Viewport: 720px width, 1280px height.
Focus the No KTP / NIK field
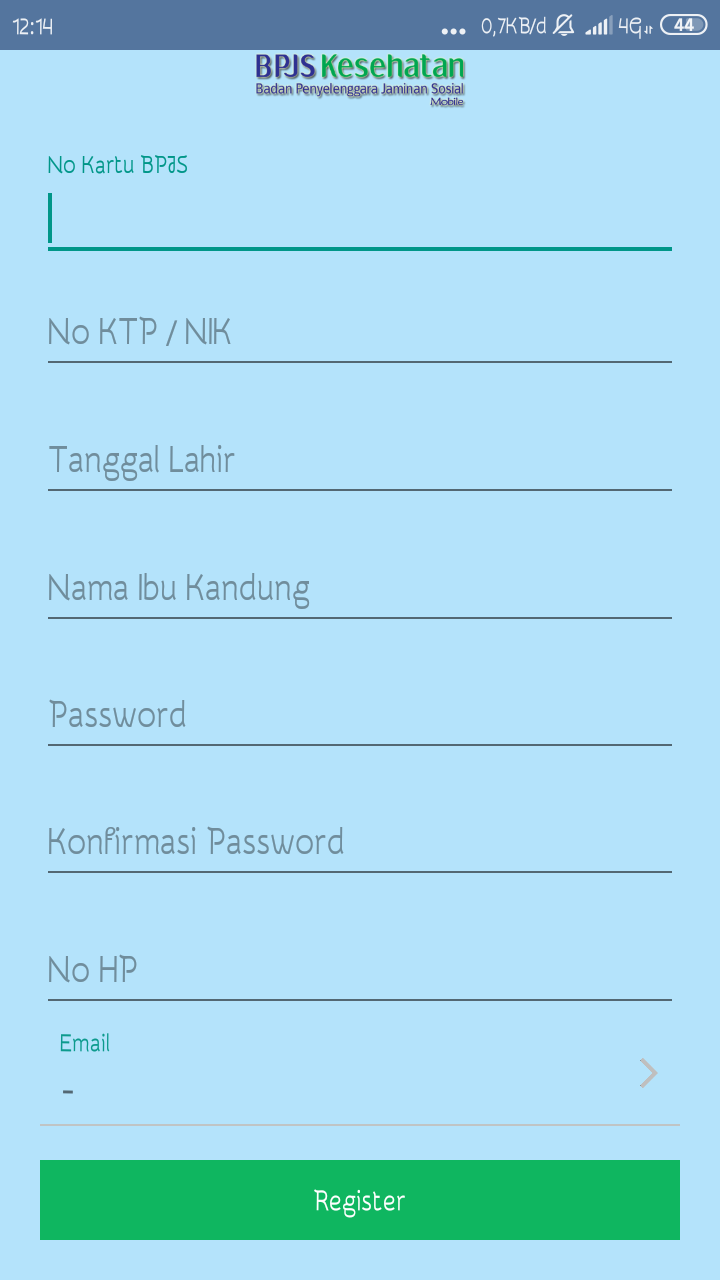tap(359, 333)
